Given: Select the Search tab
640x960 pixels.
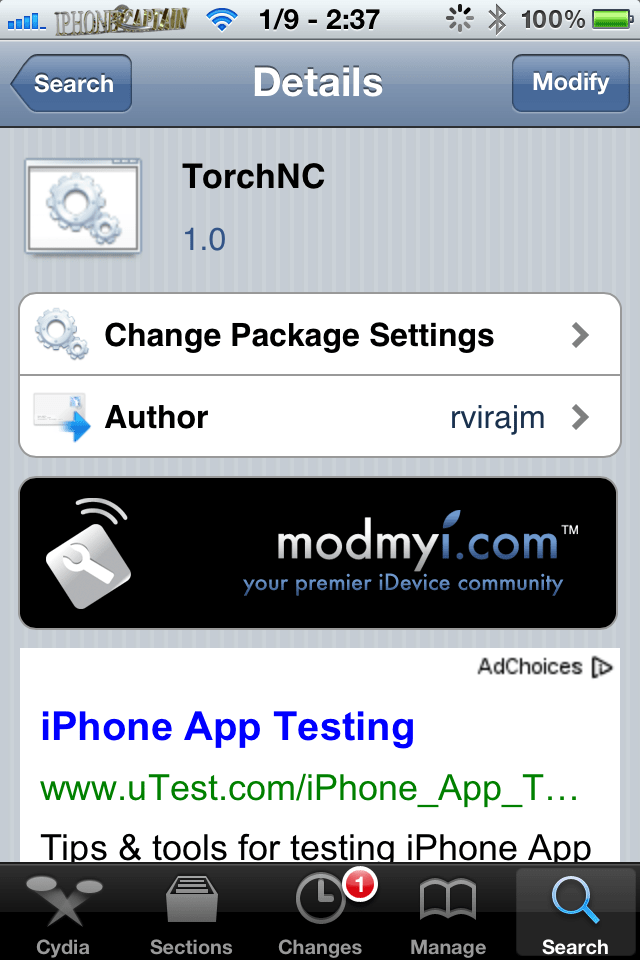Looking at the screenshot, I should (x=575, y=912).
